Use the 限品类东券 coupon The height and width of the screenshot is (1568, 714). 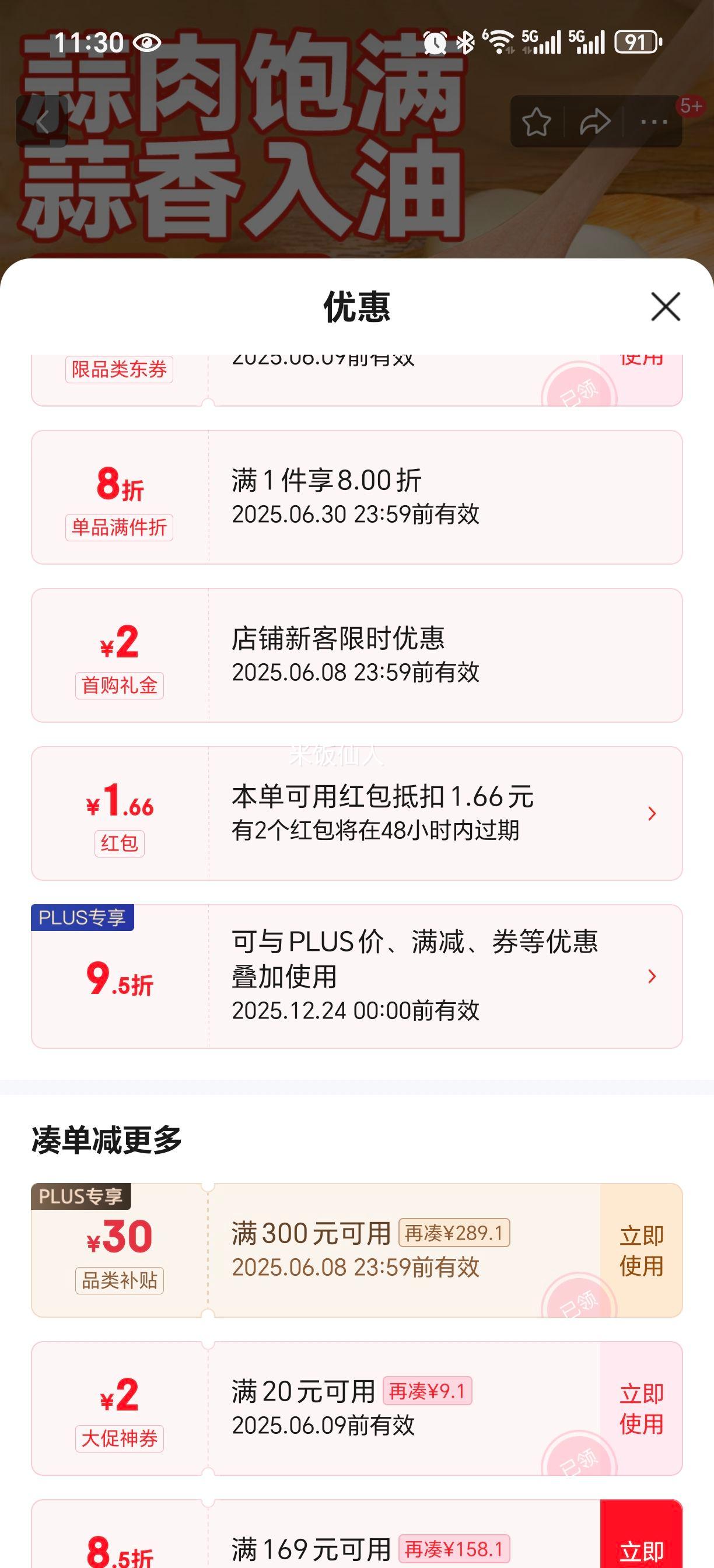pos(641,365)
